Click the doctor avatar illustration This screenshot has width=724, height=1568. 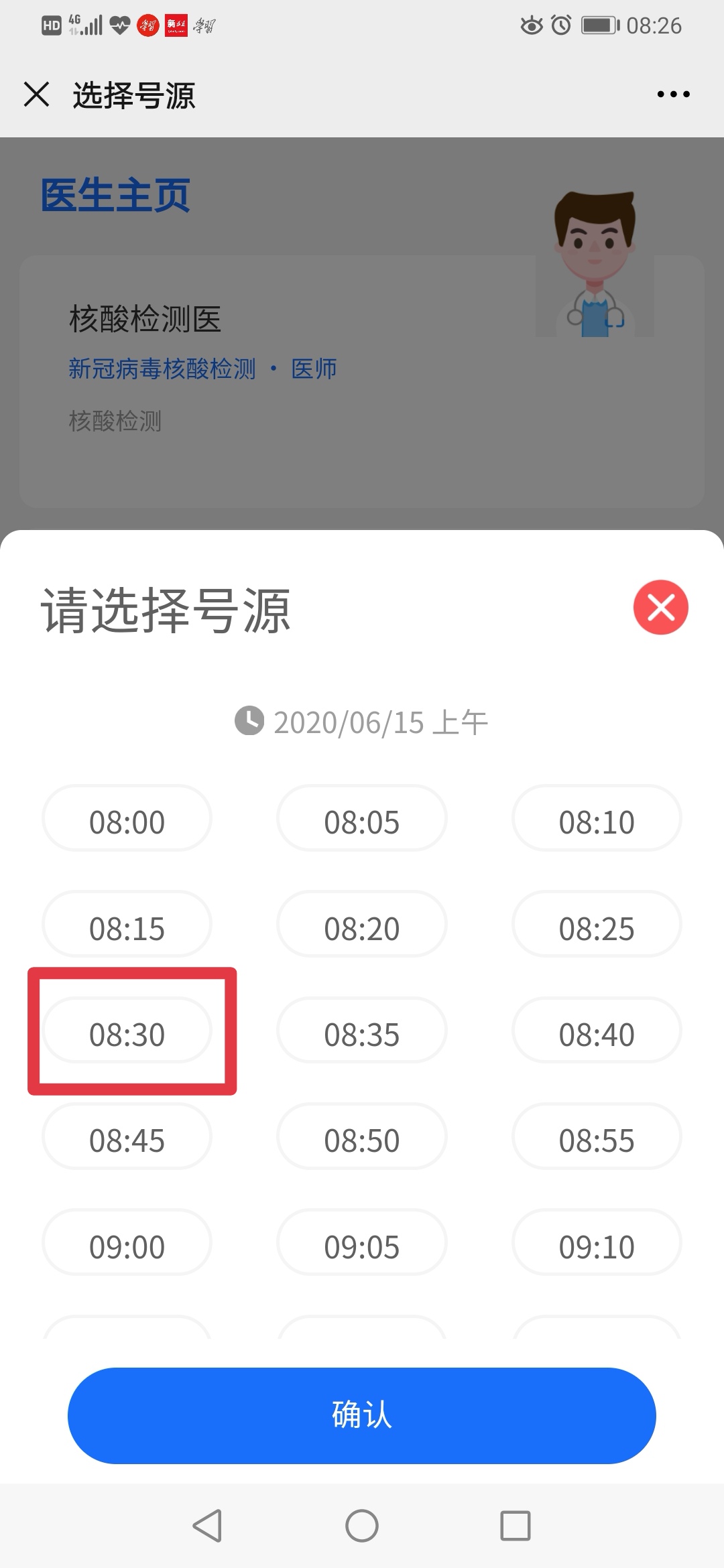[x=594, y=261]
